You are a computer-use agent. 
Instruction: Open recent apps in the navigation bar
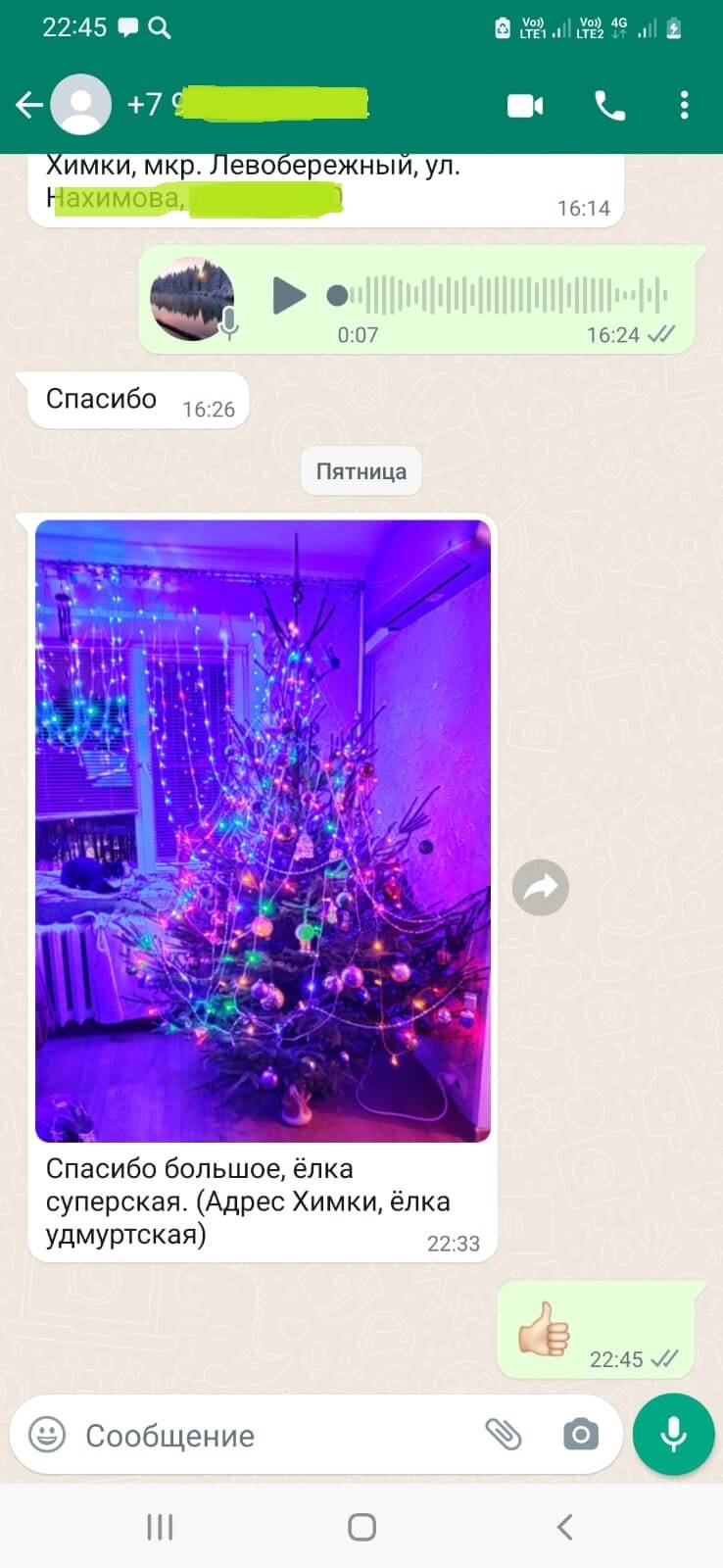pos(160,1526)
